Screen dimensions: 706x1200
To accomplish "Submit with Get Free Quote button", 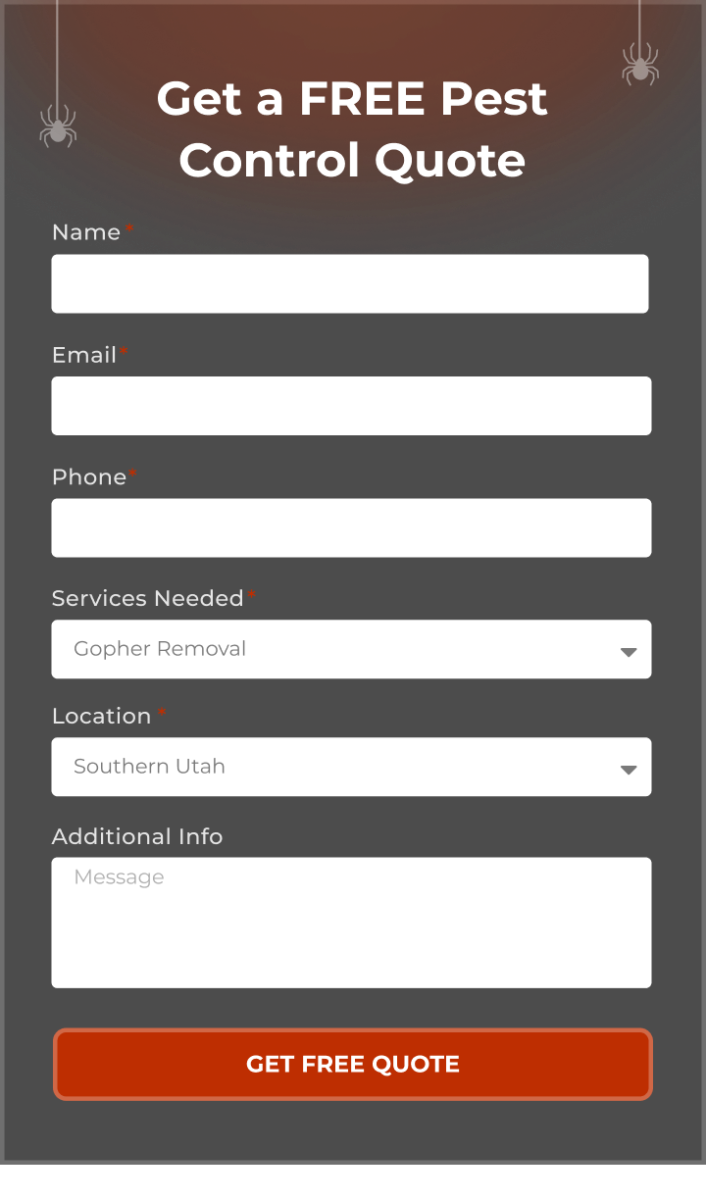I will click(352, 1064).
